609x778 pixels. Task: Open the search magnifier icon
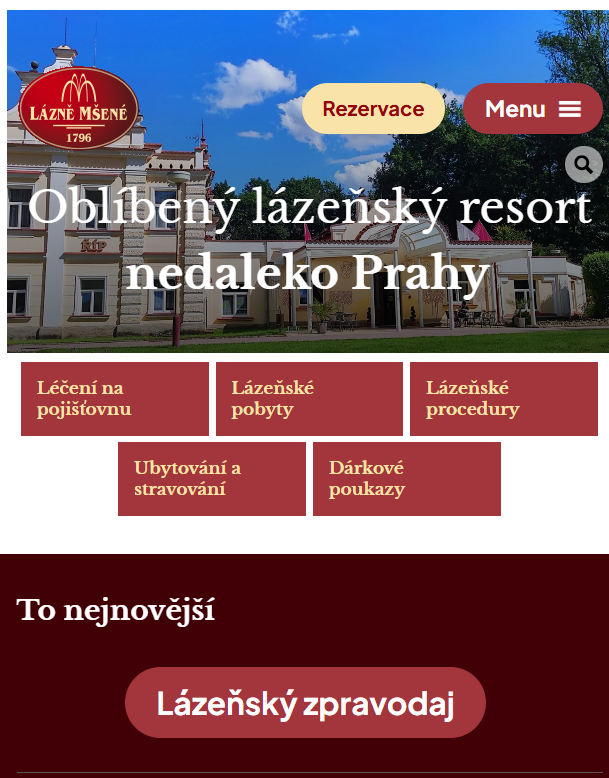(x=583, y=164)
